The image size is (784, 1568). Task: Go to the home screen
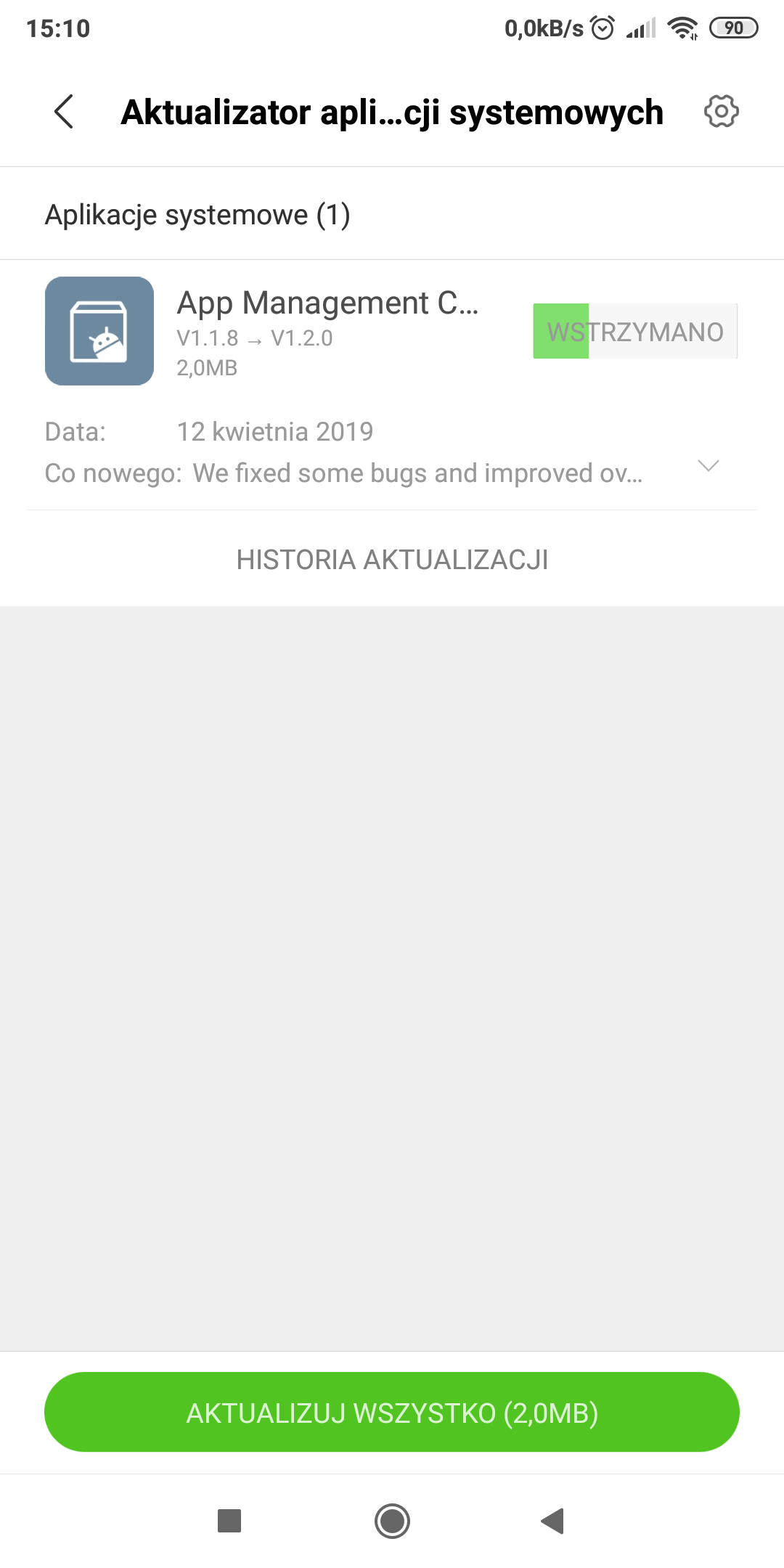pyautogui.click(x=392, y=1521)
